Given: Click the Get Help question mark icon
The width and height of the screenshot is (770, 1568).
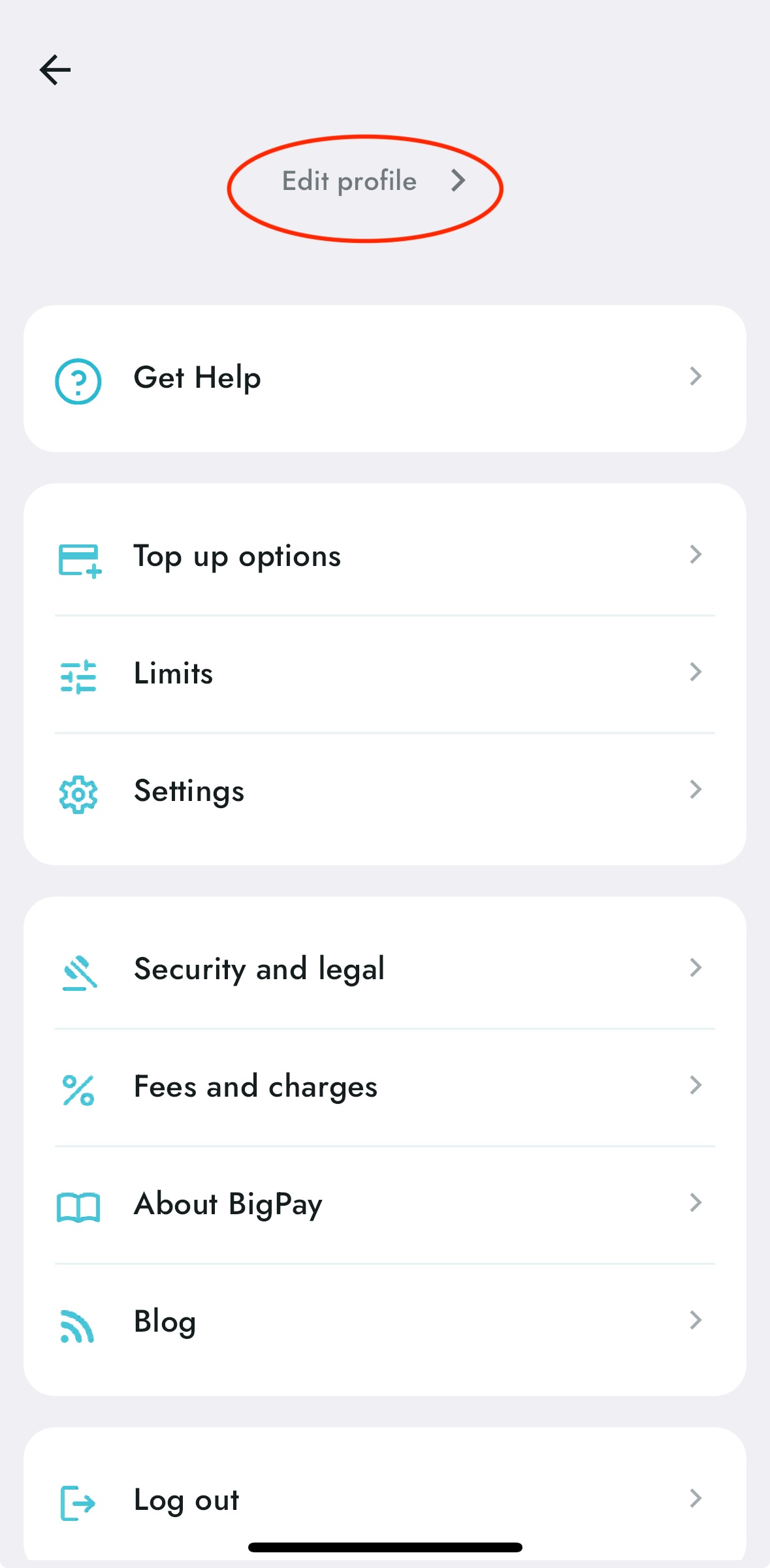Looking at the screenshot, I should [78, 381].
